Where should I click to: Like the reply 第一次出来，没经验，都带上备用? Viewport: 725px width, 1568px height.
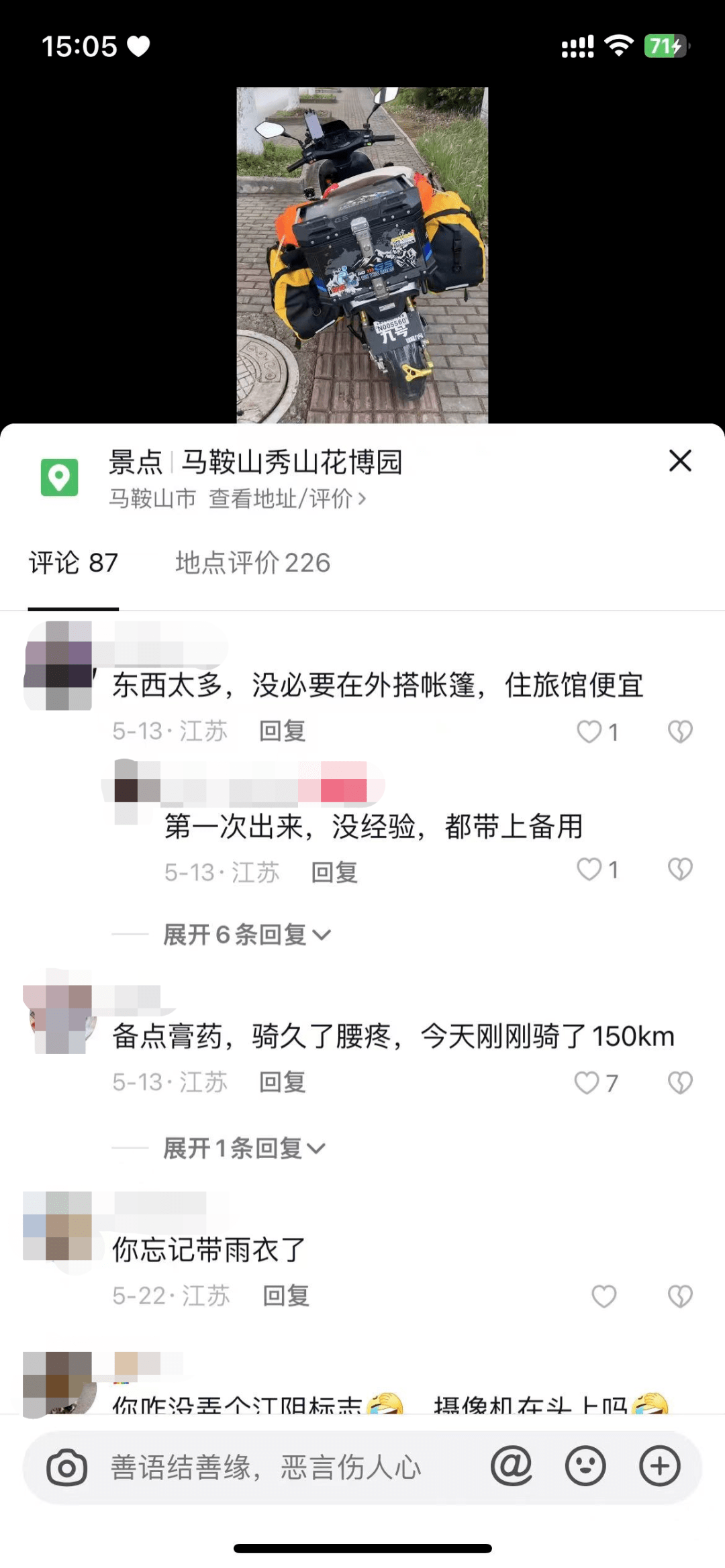tap(589, 870)
